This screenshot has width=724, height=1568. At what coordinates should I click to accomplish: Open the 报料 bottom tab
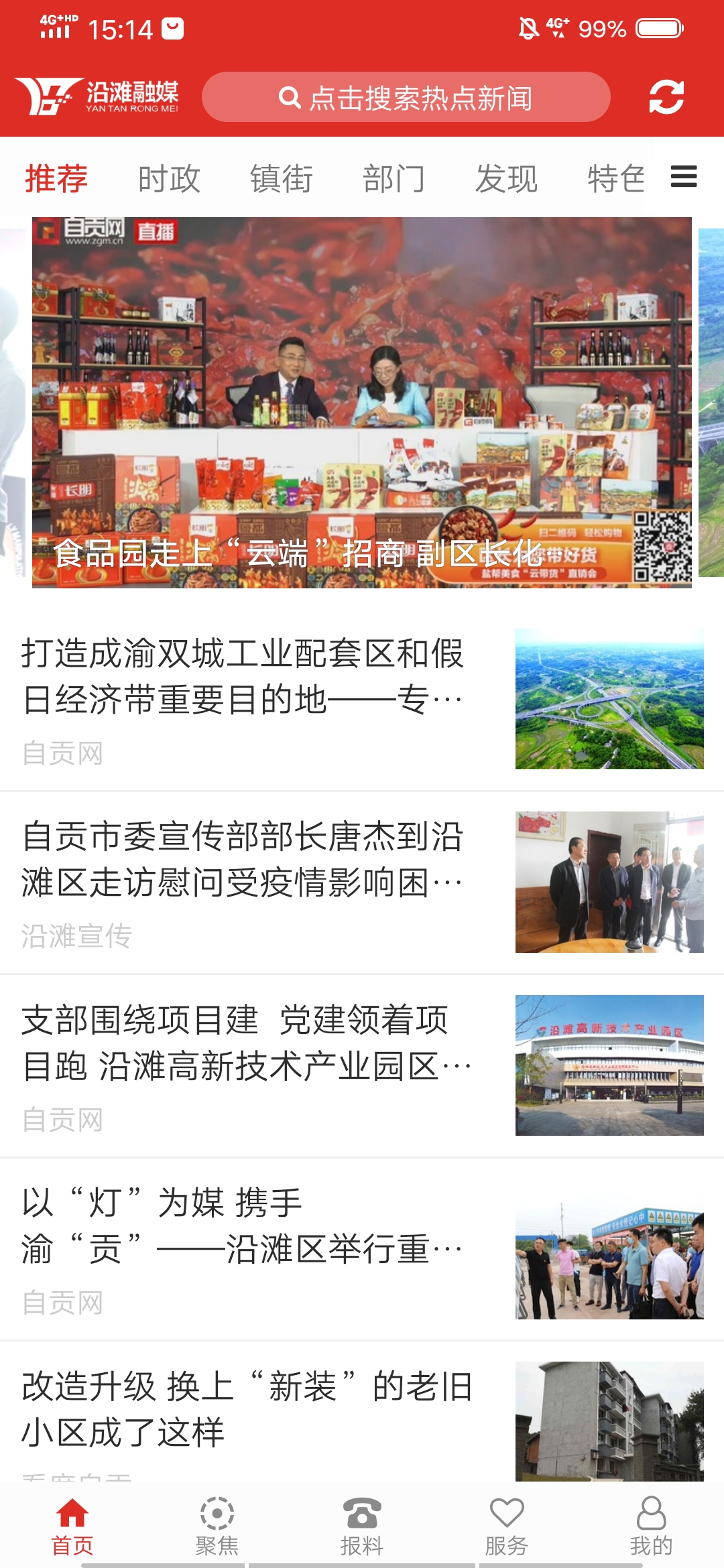[361, 1526]
